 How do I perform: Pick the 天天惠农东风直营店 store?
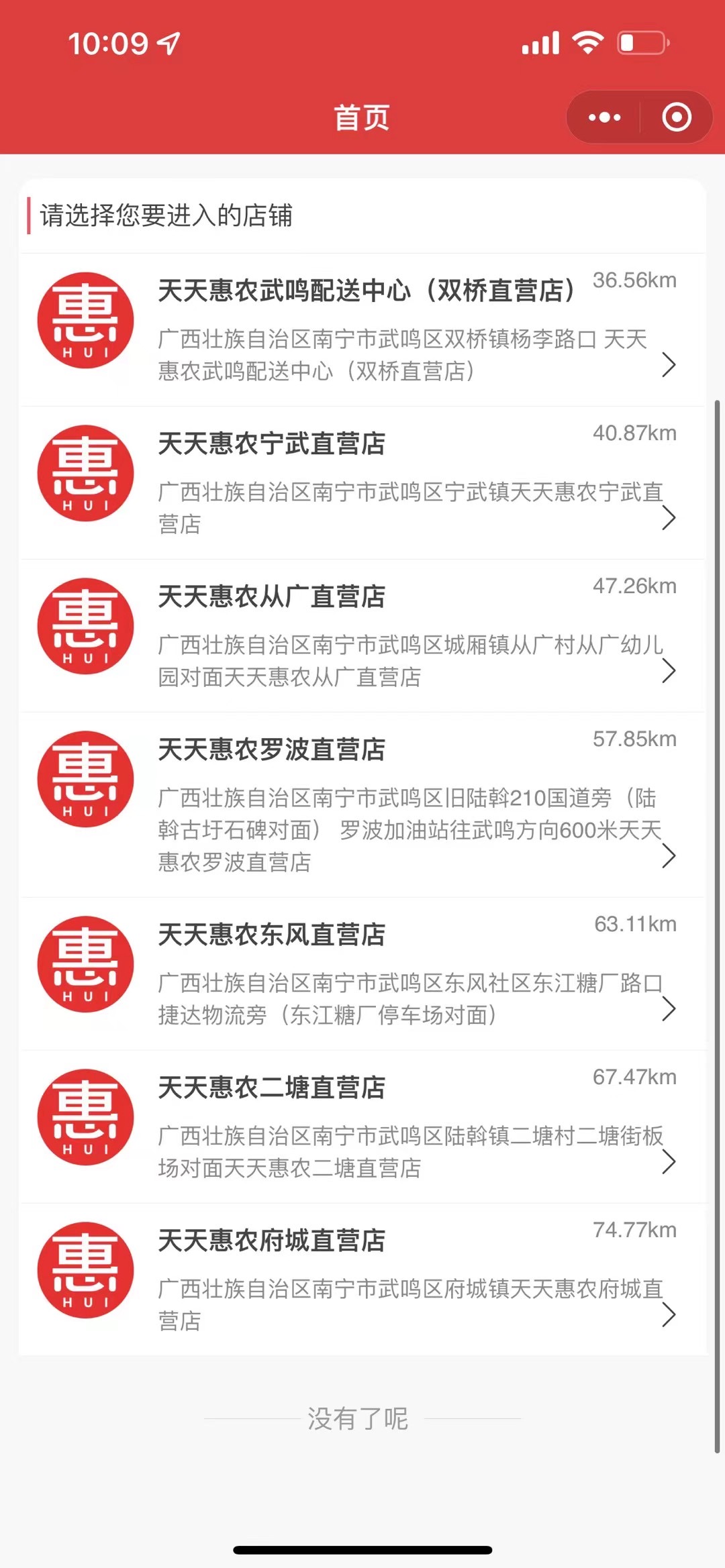(362, 974)
